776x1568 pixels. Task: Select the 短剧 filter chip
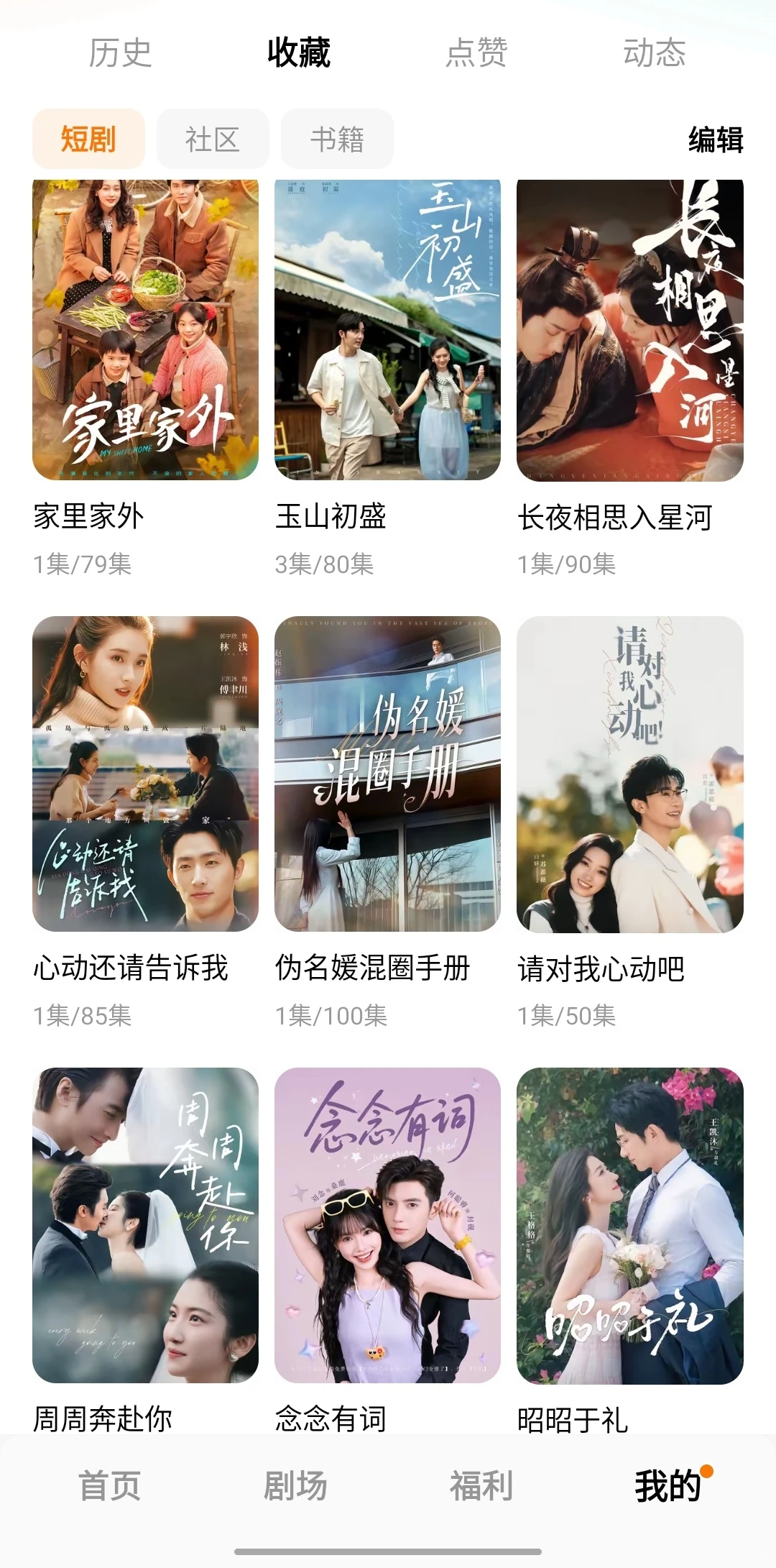pyautogui.click(x=88, y=139)
